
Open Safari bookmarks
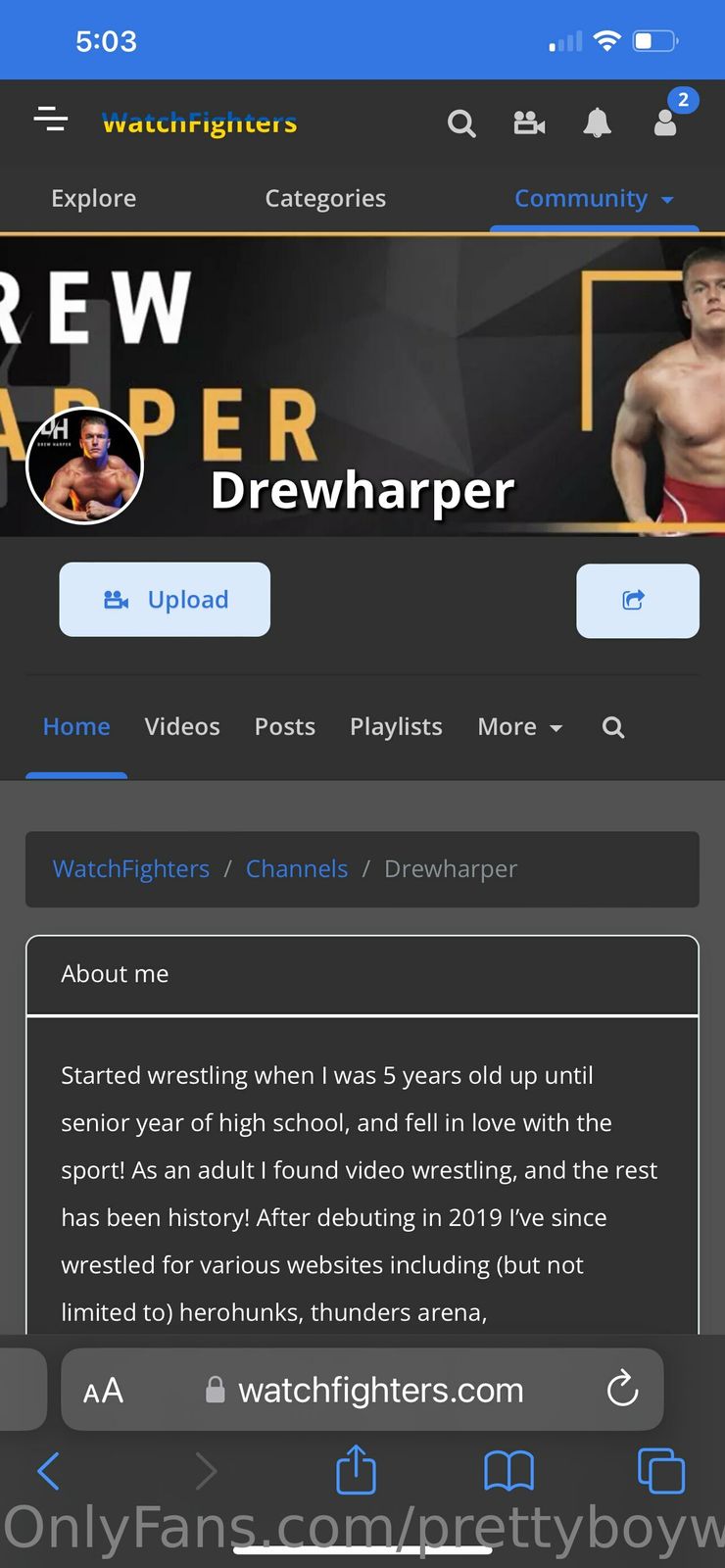pos(508,1471)
